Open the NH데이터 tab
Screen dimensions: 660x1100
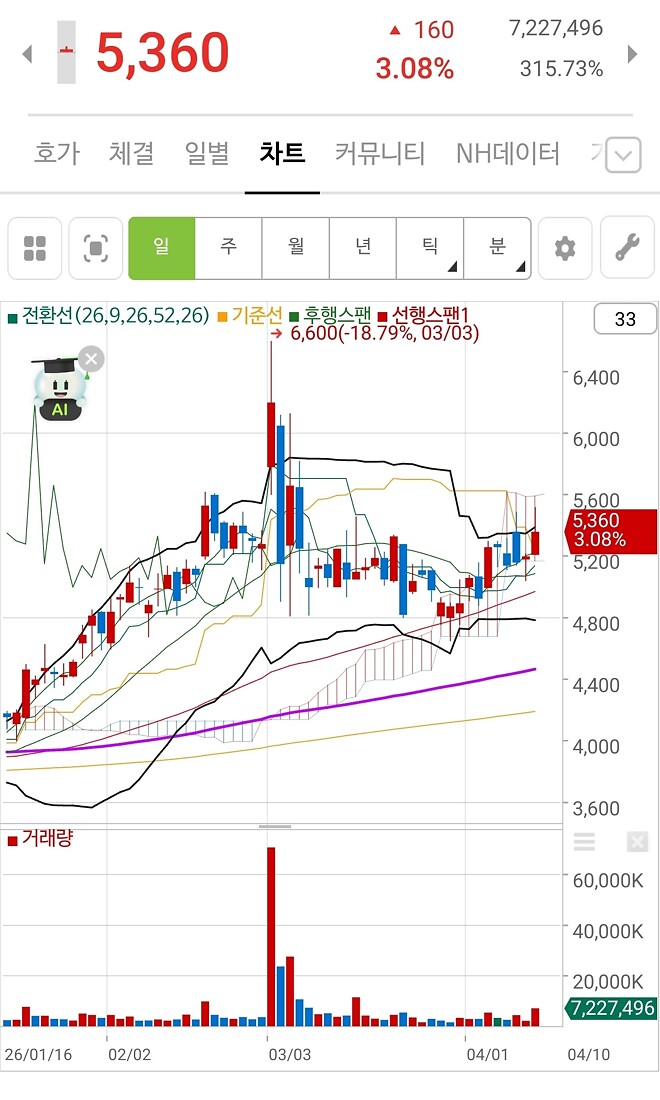(x=507, y=153)
